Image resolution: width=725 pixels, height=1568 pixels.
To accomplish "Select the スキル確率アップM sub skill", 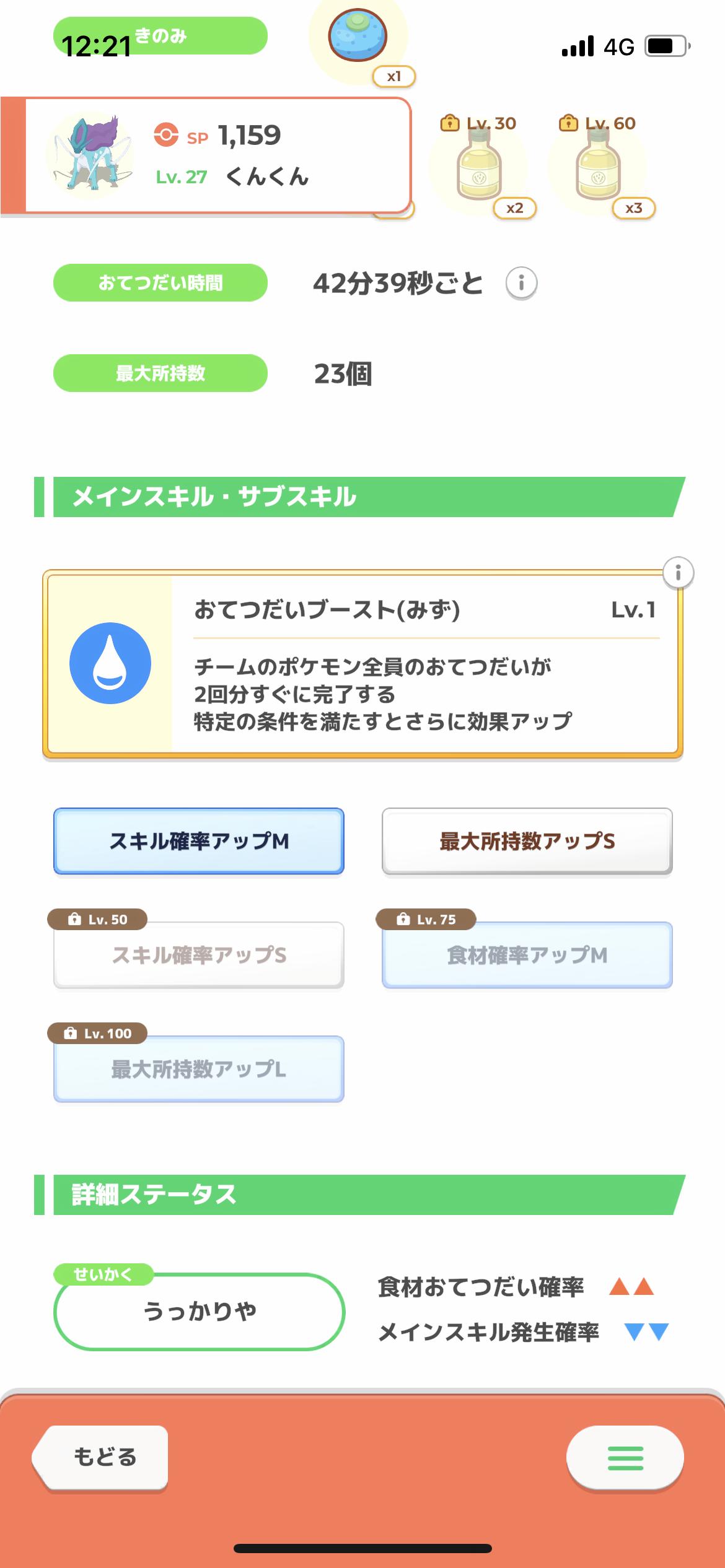I will point(199,841).
